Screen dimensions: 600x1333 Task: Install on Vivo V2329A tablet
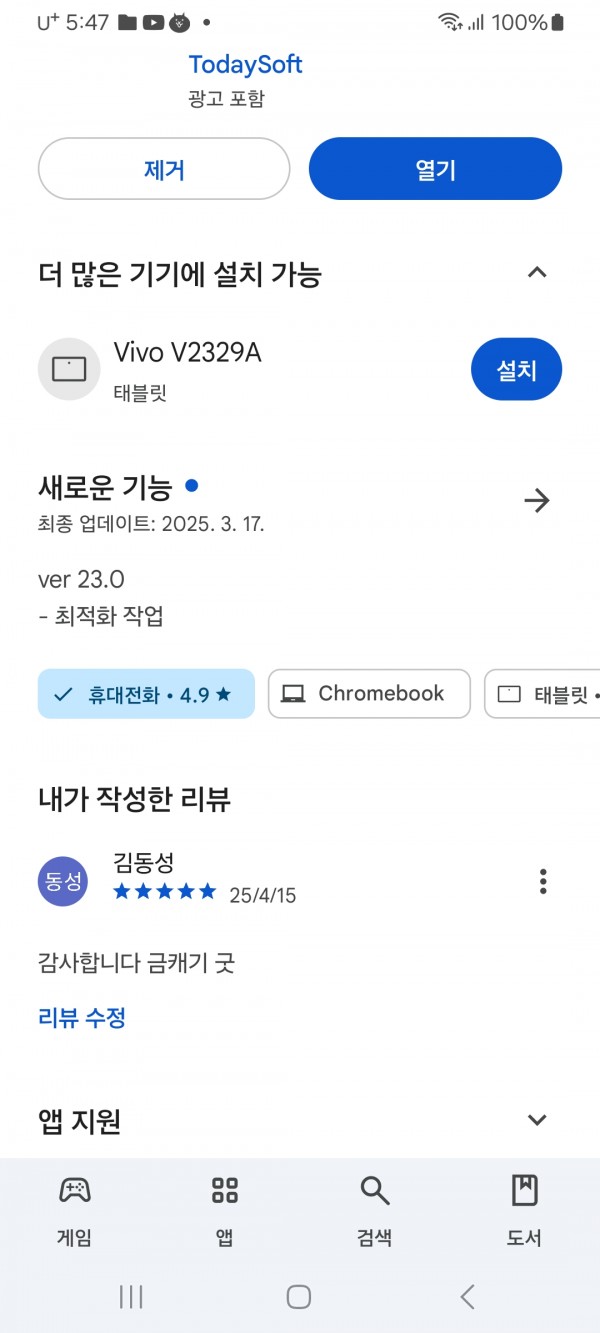pos(516,369)
